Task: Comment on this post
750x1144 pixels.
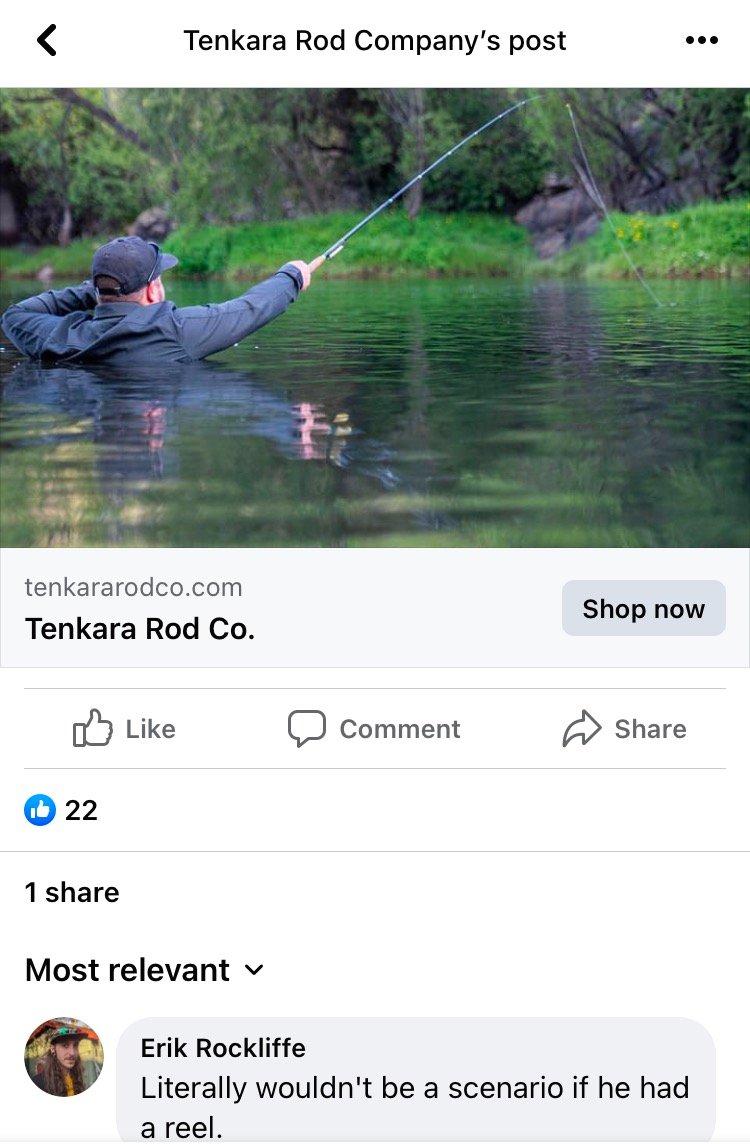Action: [374, 729]
